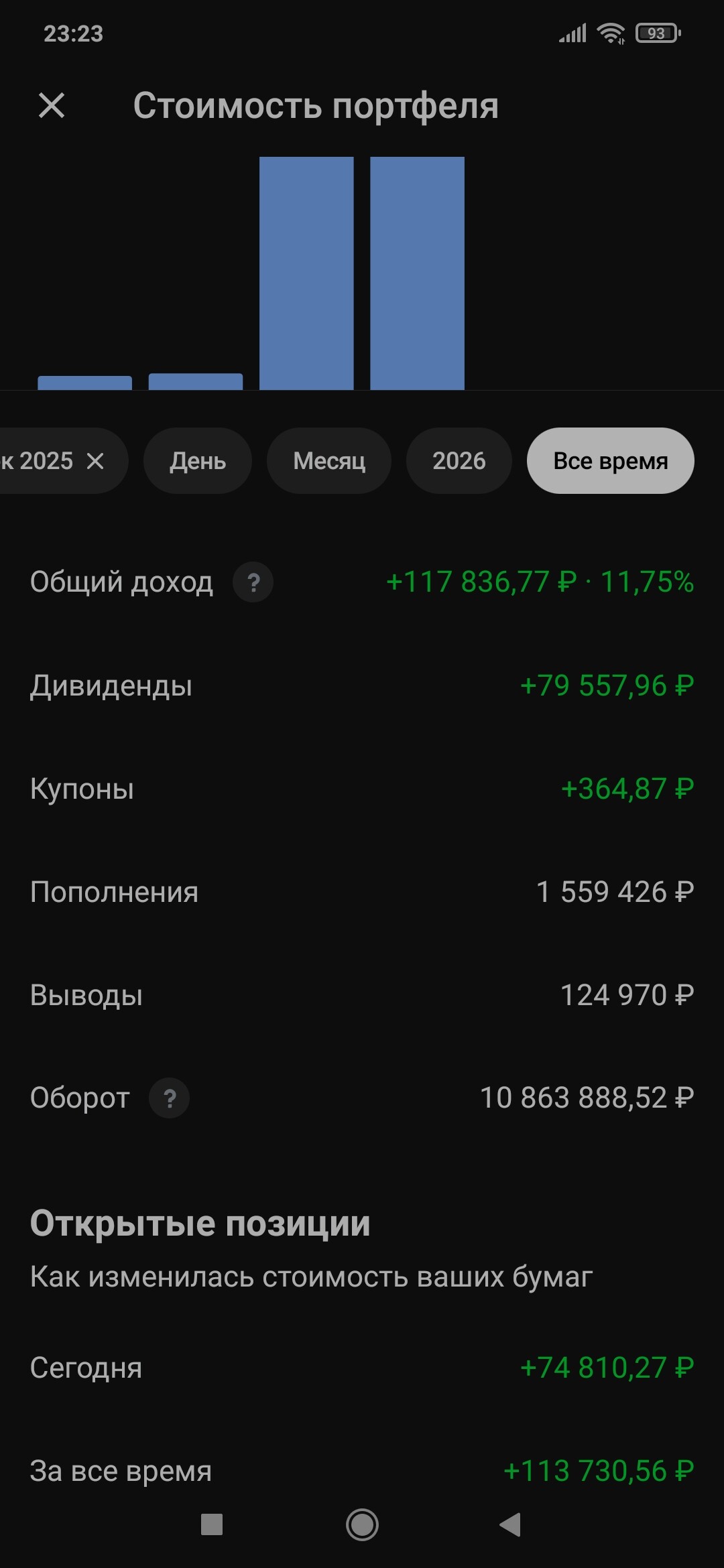Switch to the Месяц period
This screenshot has height=1568, width=724.
tap(329, 461)
